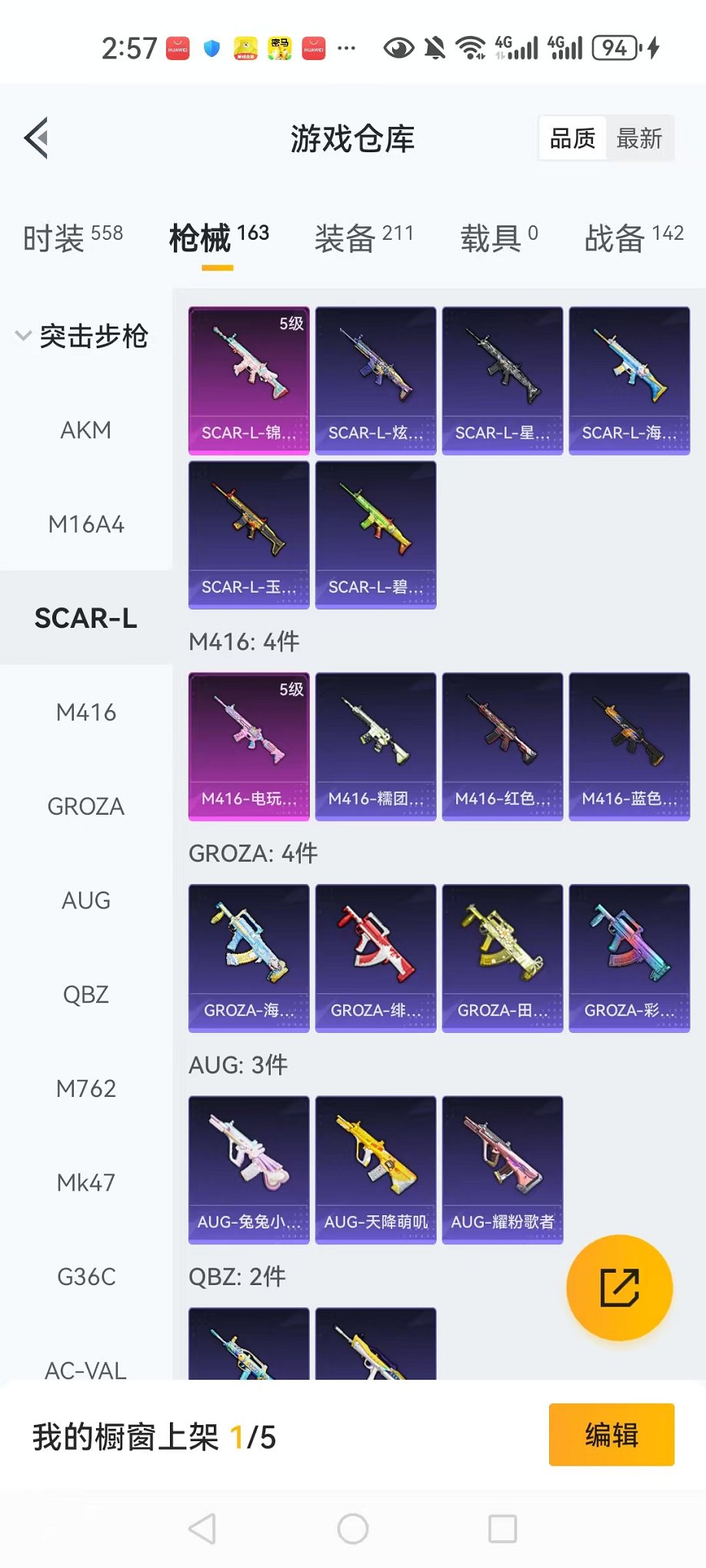Tap the system home button
The height and width of the screenshot is (1568, 706).
(x=353, y=1529)
